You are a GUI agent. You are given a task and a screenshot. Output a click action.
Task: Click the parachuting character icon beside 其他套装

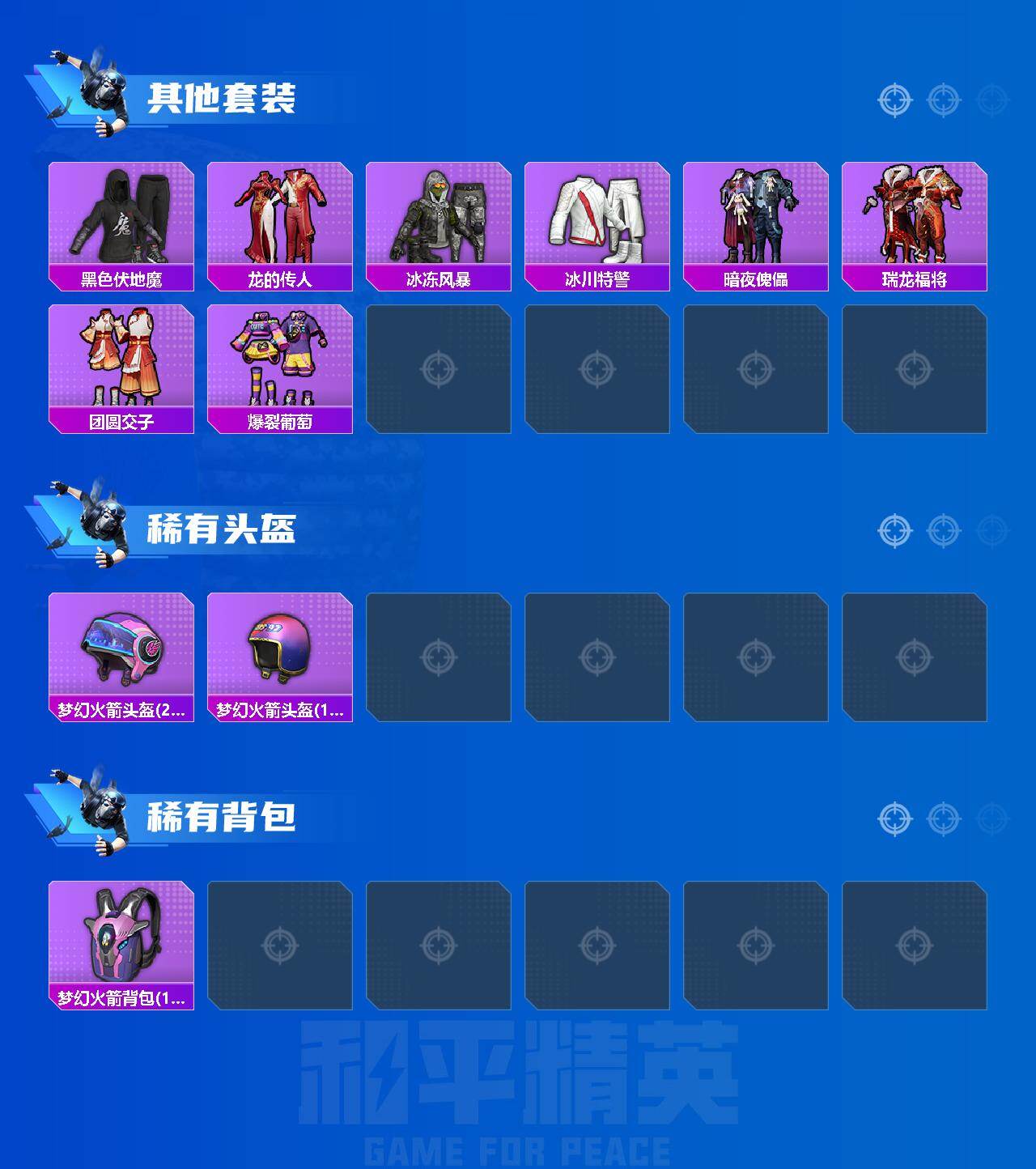tap(97, 89)
